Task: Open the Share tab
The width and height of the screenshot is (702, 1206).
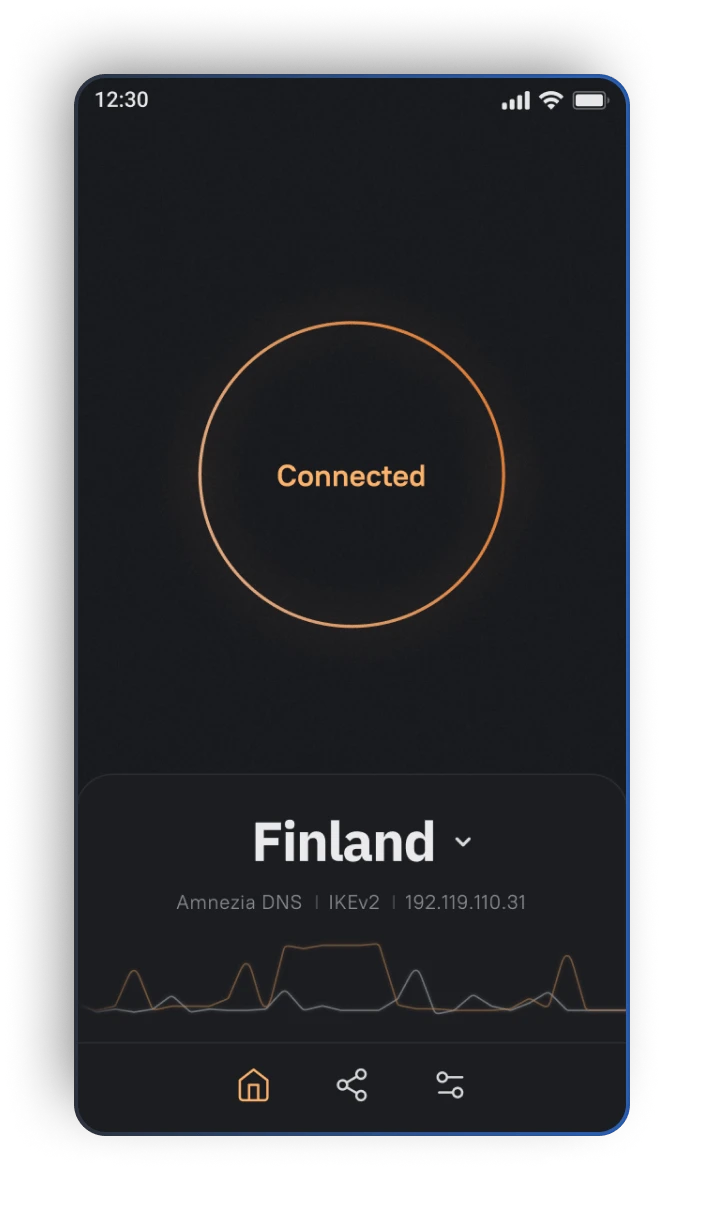Action: pyautogui.click(x=351, y=1085)
